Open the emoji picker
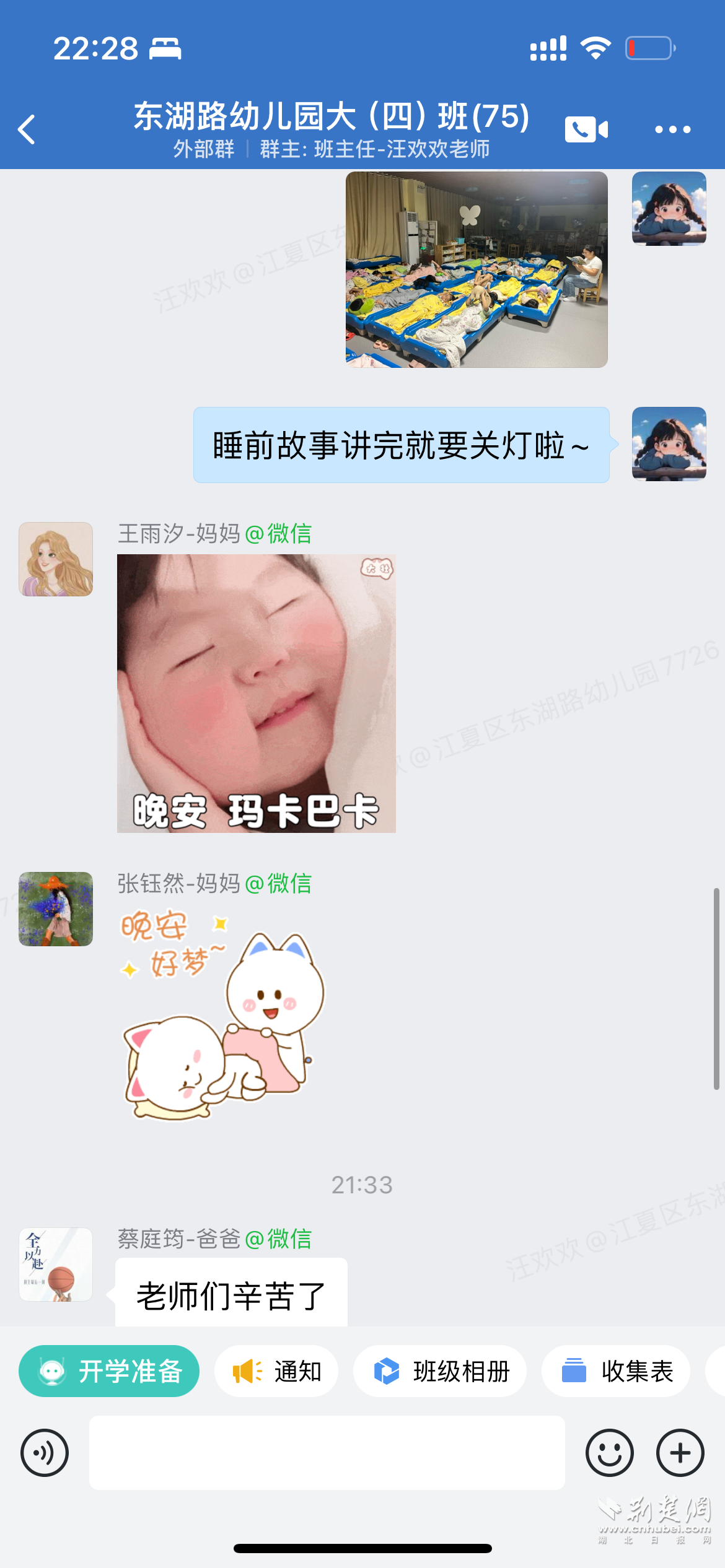725x1568 pixels. (609, 1453)
